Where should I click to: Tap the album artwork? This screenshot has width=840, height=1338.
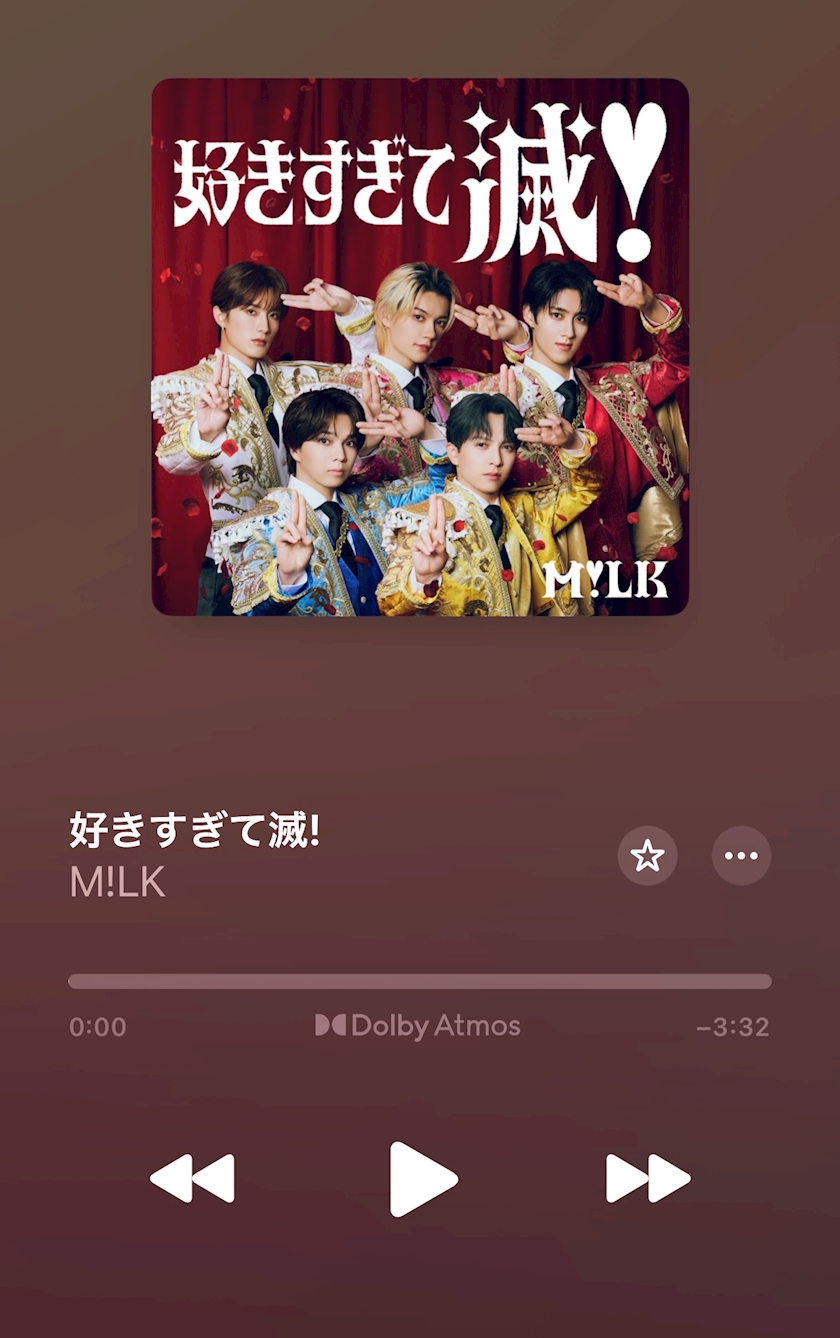(420, 347)
